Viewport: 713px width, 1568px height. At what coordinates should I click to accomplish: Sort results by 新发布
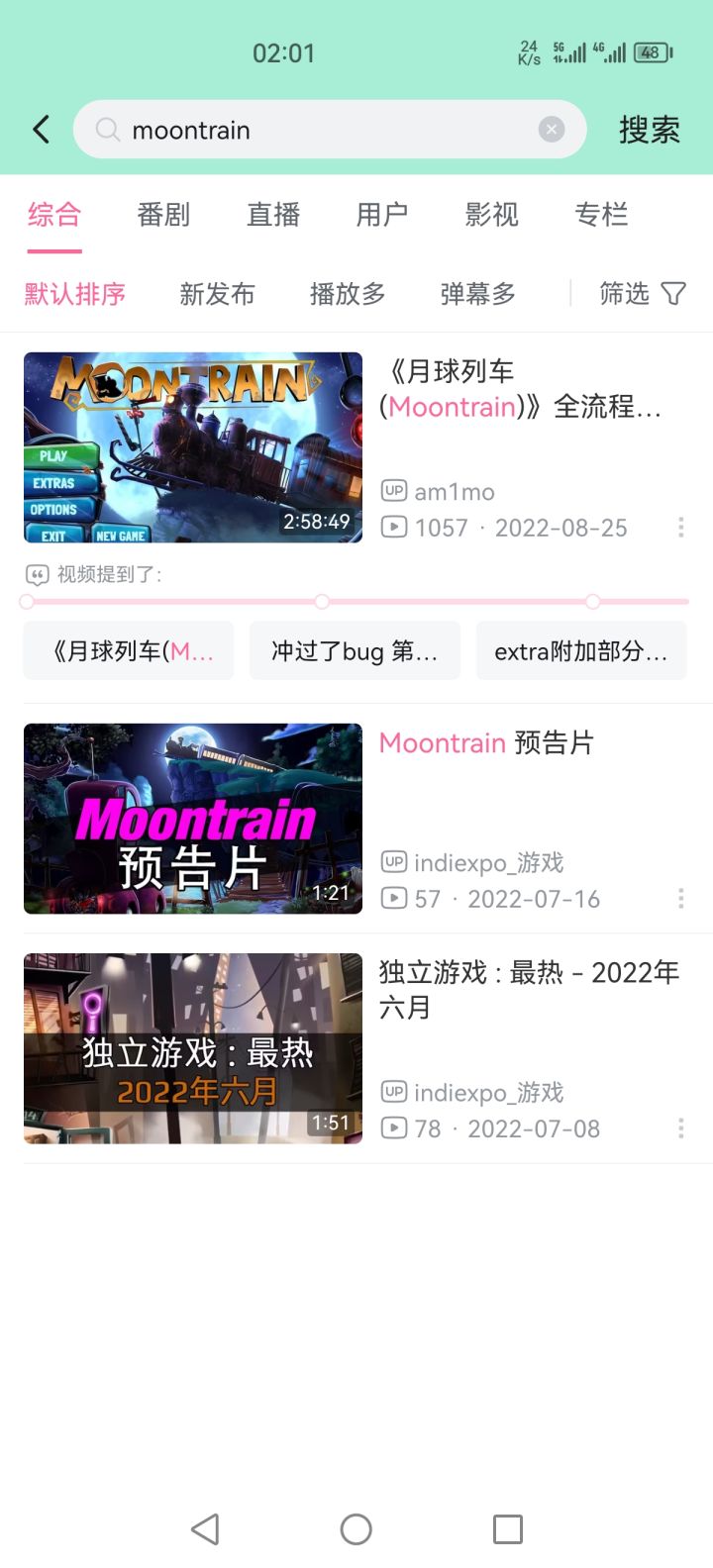coord(217,294)
